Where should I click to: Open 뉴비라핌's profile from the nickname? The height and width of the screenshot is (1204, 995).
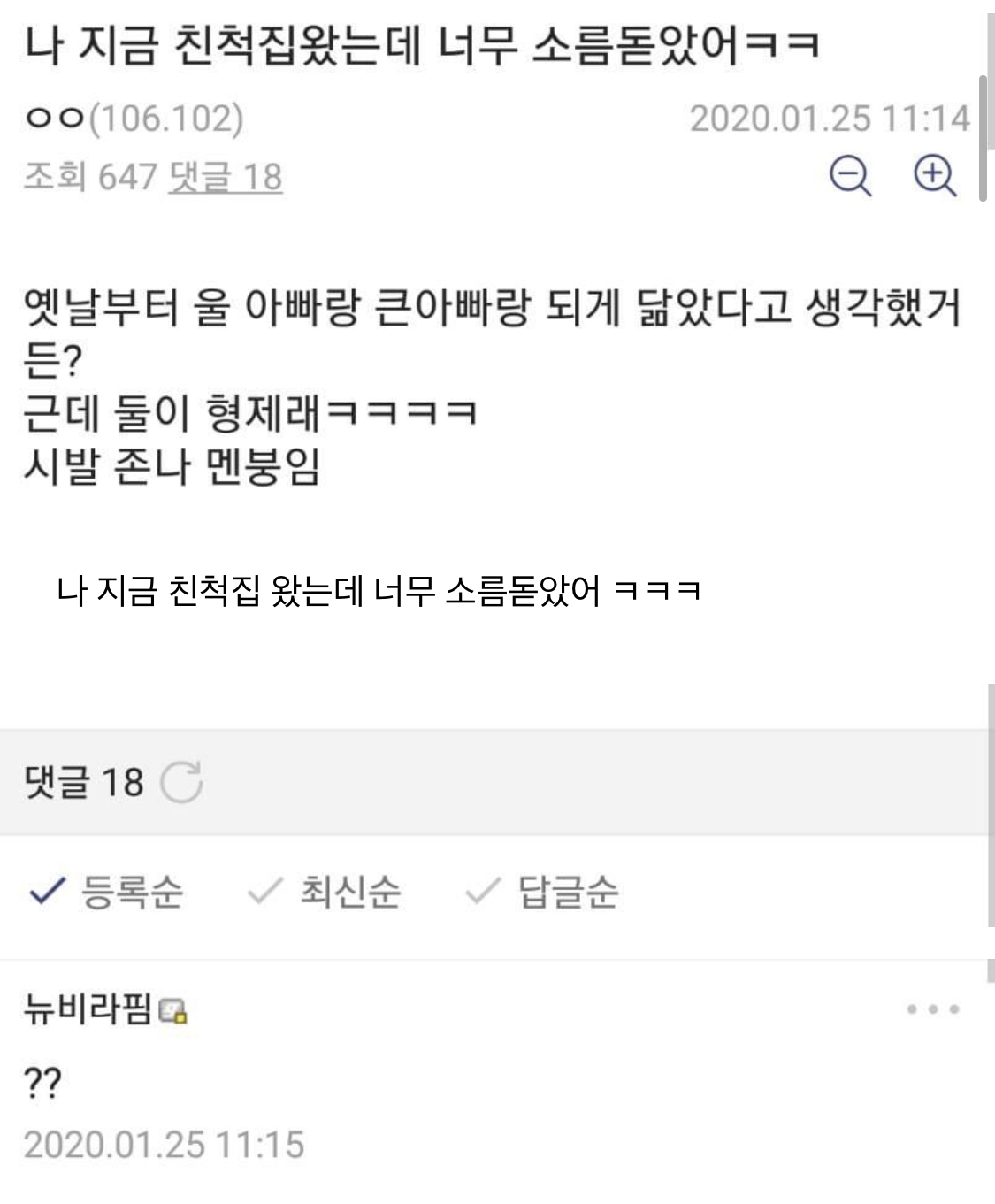tap(88, 1008)
